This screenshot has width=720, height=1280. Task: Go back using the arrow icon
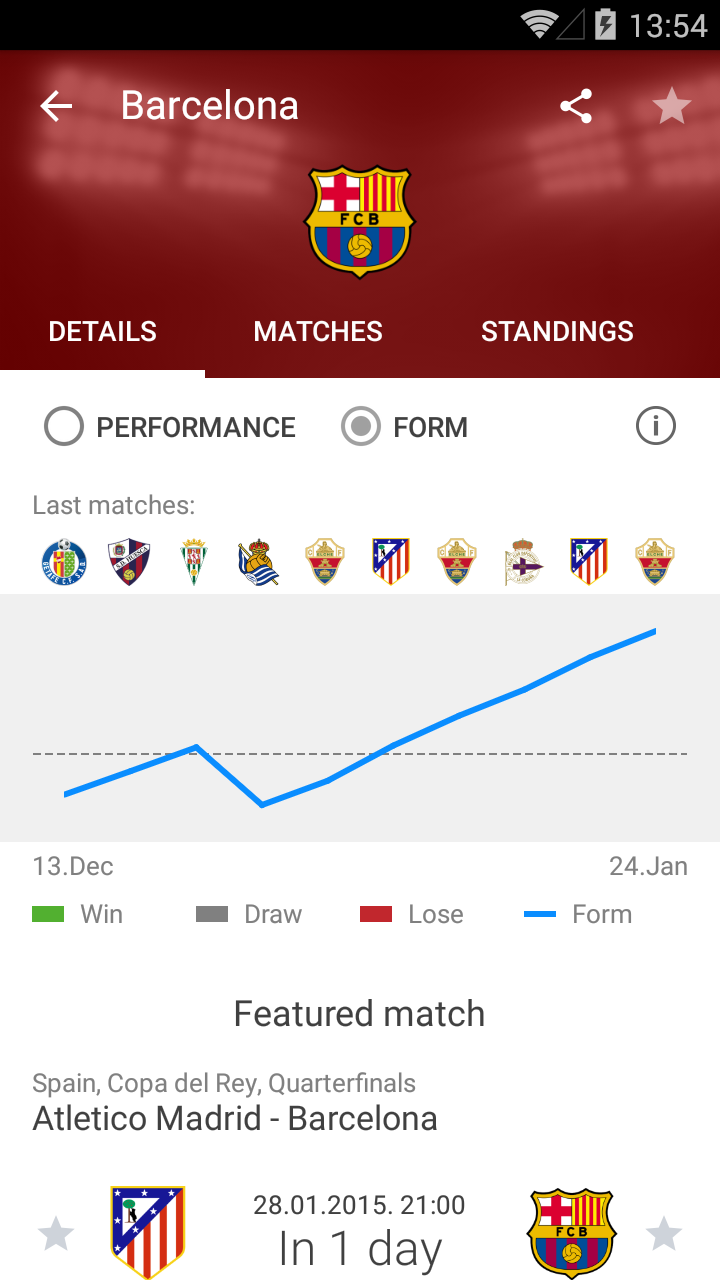[x=56, y=106]
